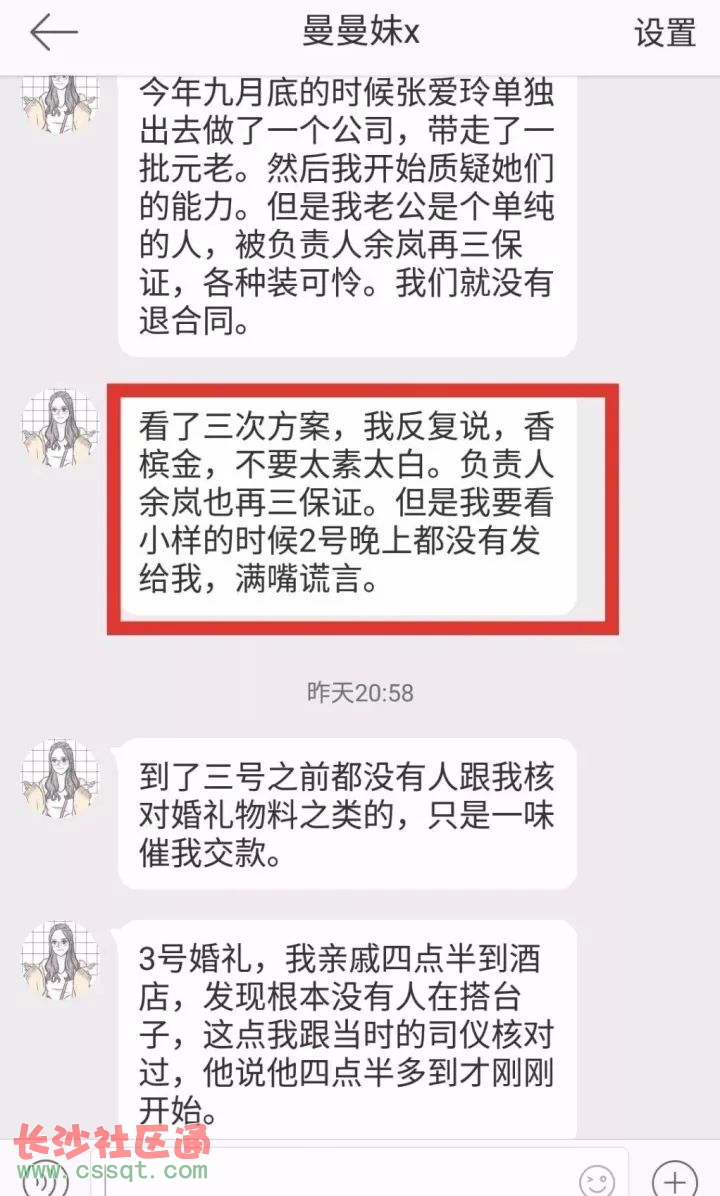Open the emoji picker
The height and width of the screenshot is (1196, 720).
pos(598,1179)
